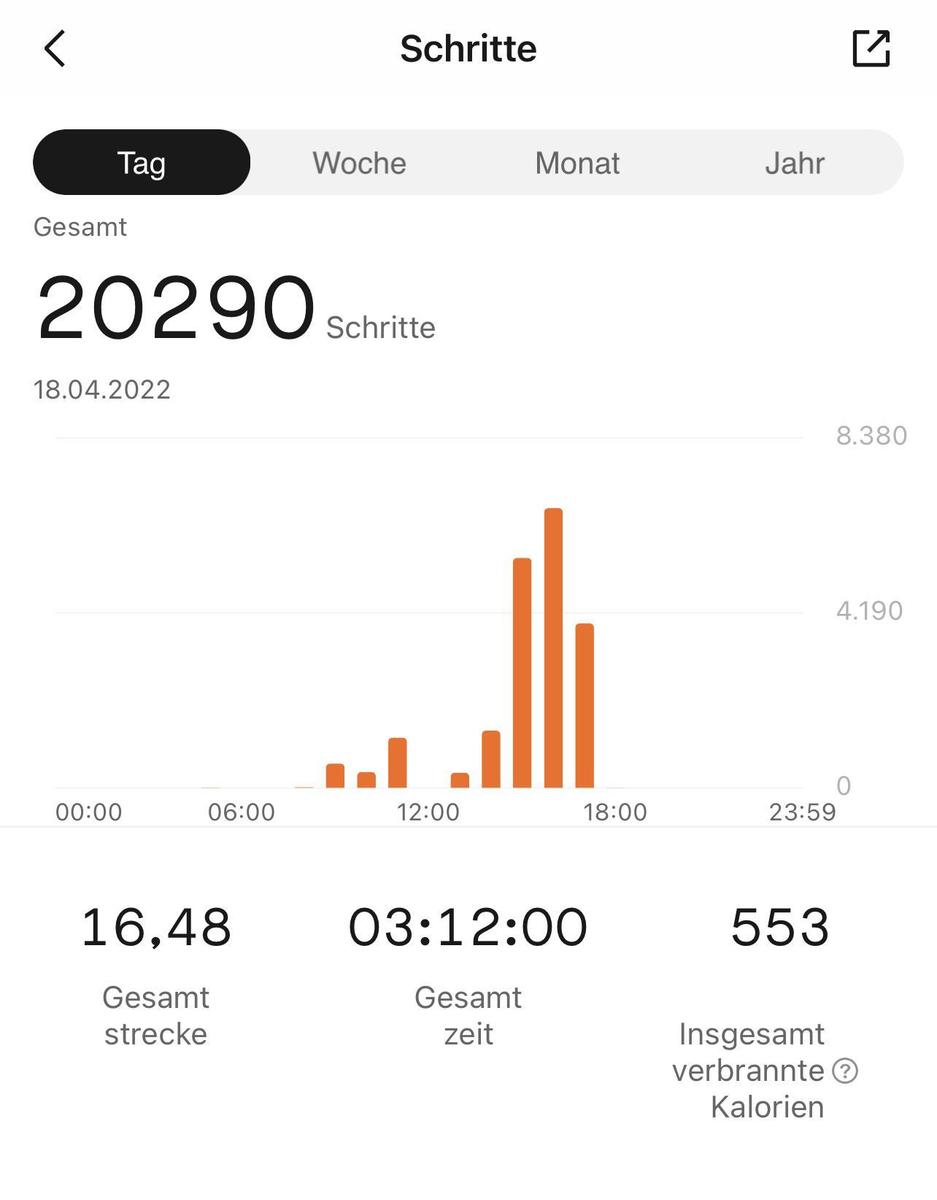Switch to the Woche tab
The width and height of the screenshot is (937, 1200).
click(359, 163)
